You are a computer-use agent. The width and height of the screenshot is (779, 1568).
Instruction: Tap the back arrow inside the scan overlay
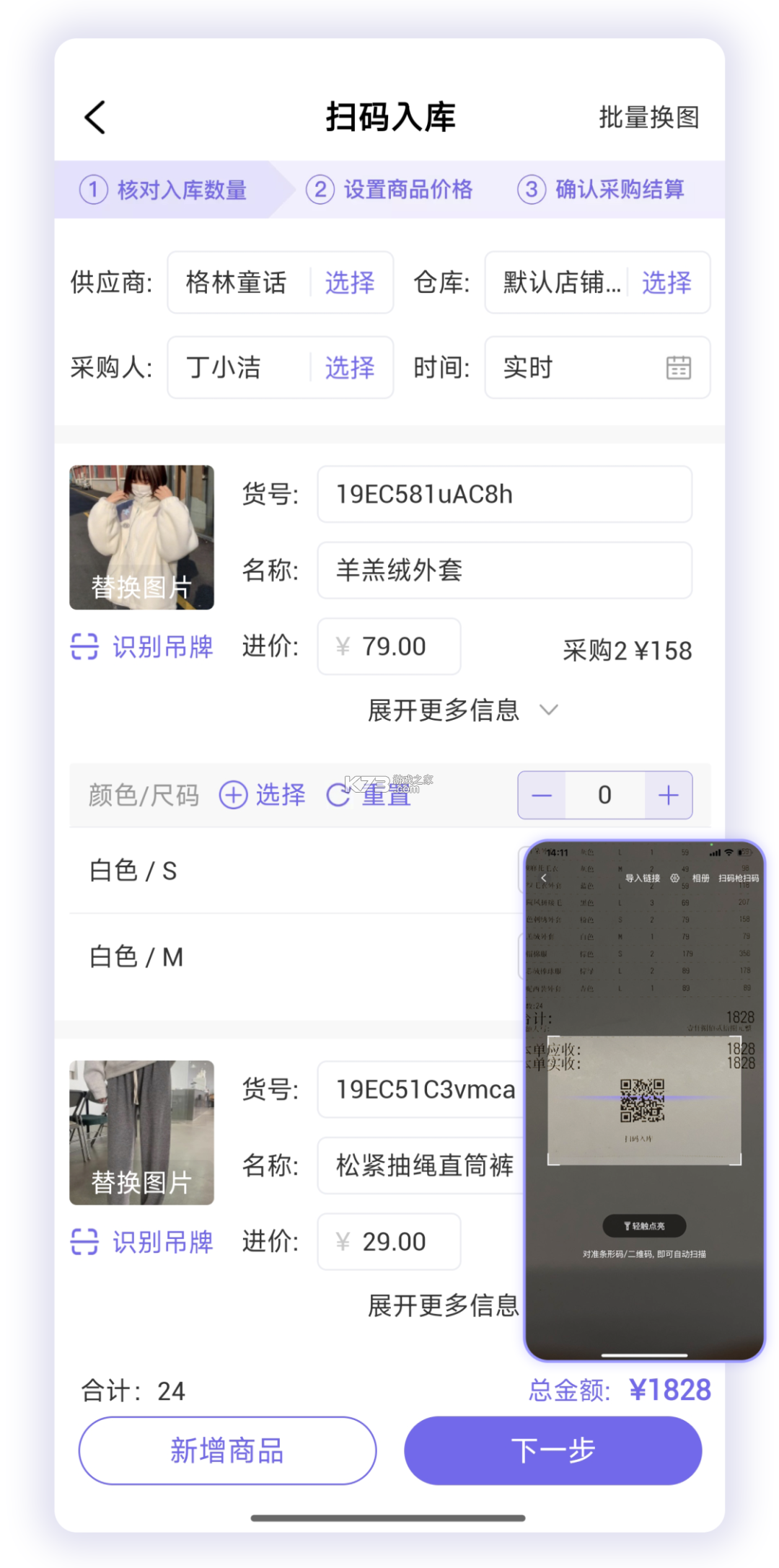pos(544,878)
